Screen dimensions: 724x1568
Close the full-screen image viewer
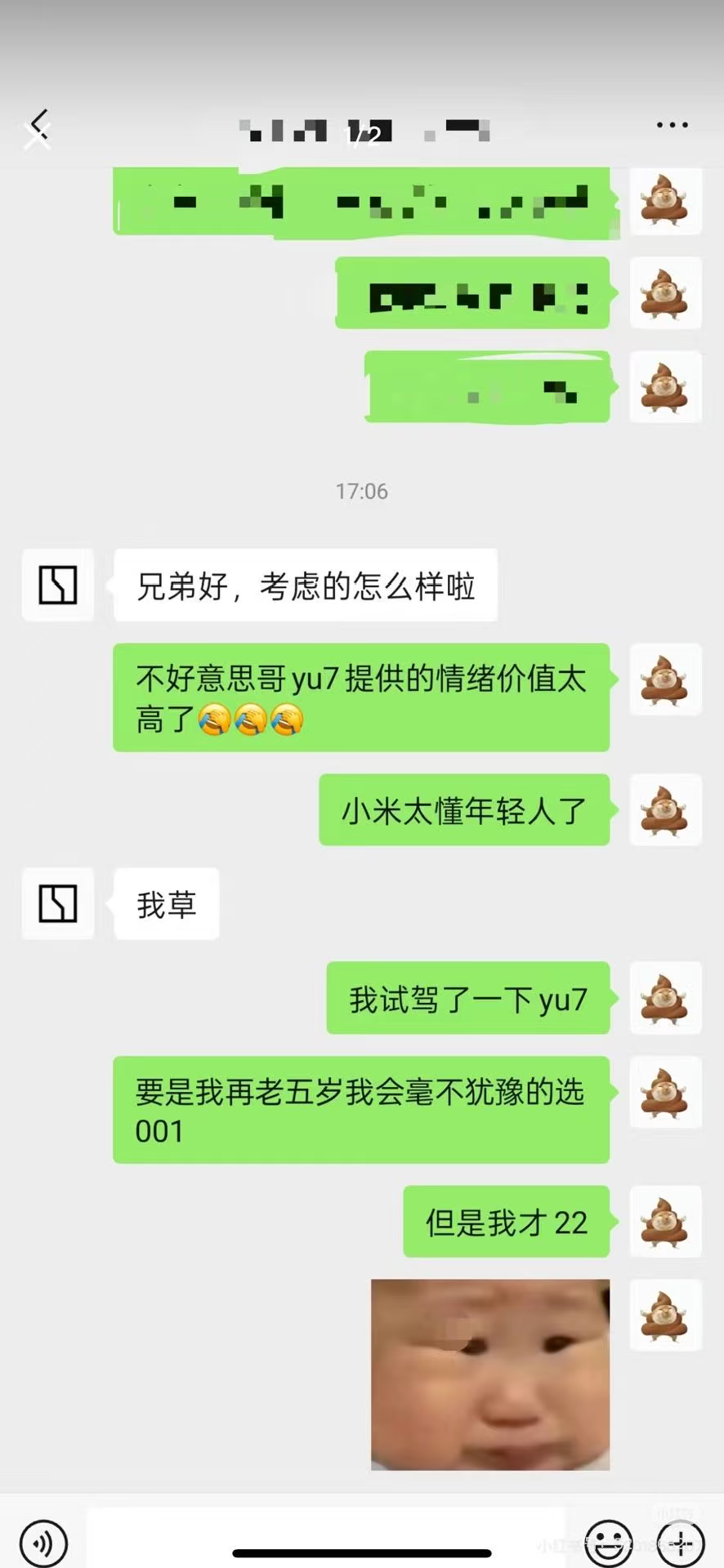pyautogui.click(x=37, y=138)
